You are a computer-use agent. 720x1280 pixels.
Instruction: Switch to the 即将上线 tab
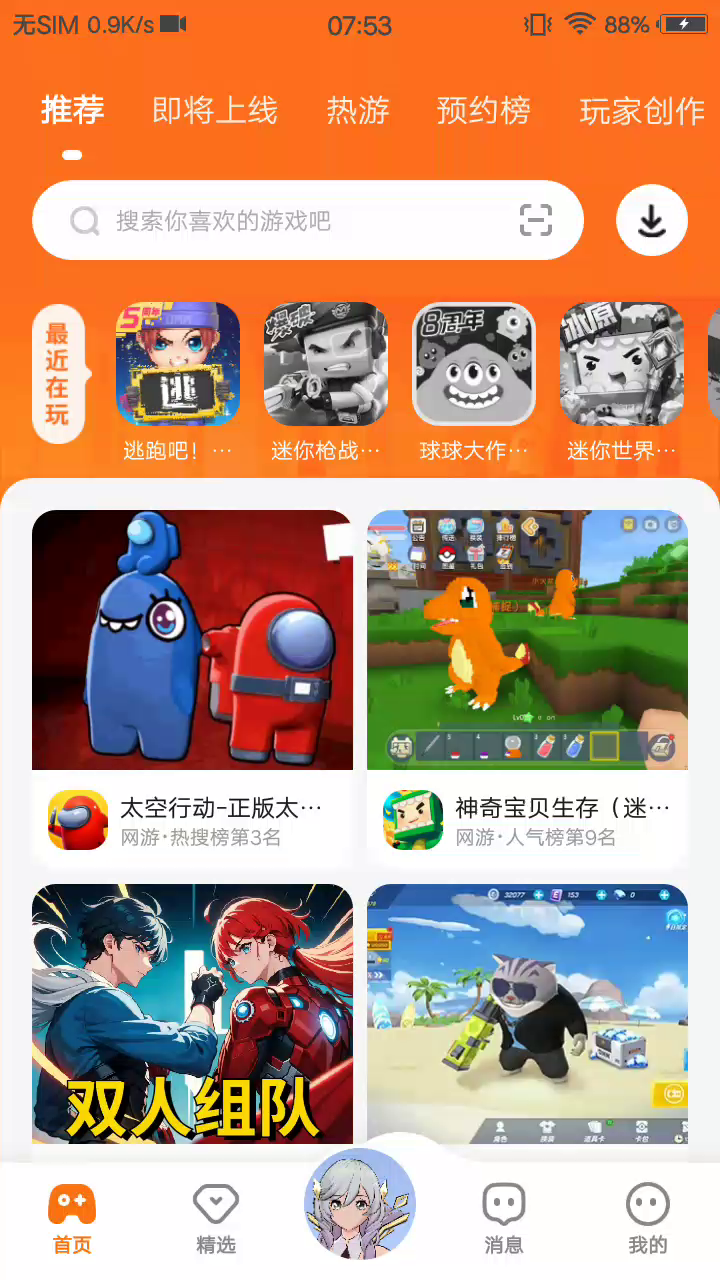coord(214,111)
